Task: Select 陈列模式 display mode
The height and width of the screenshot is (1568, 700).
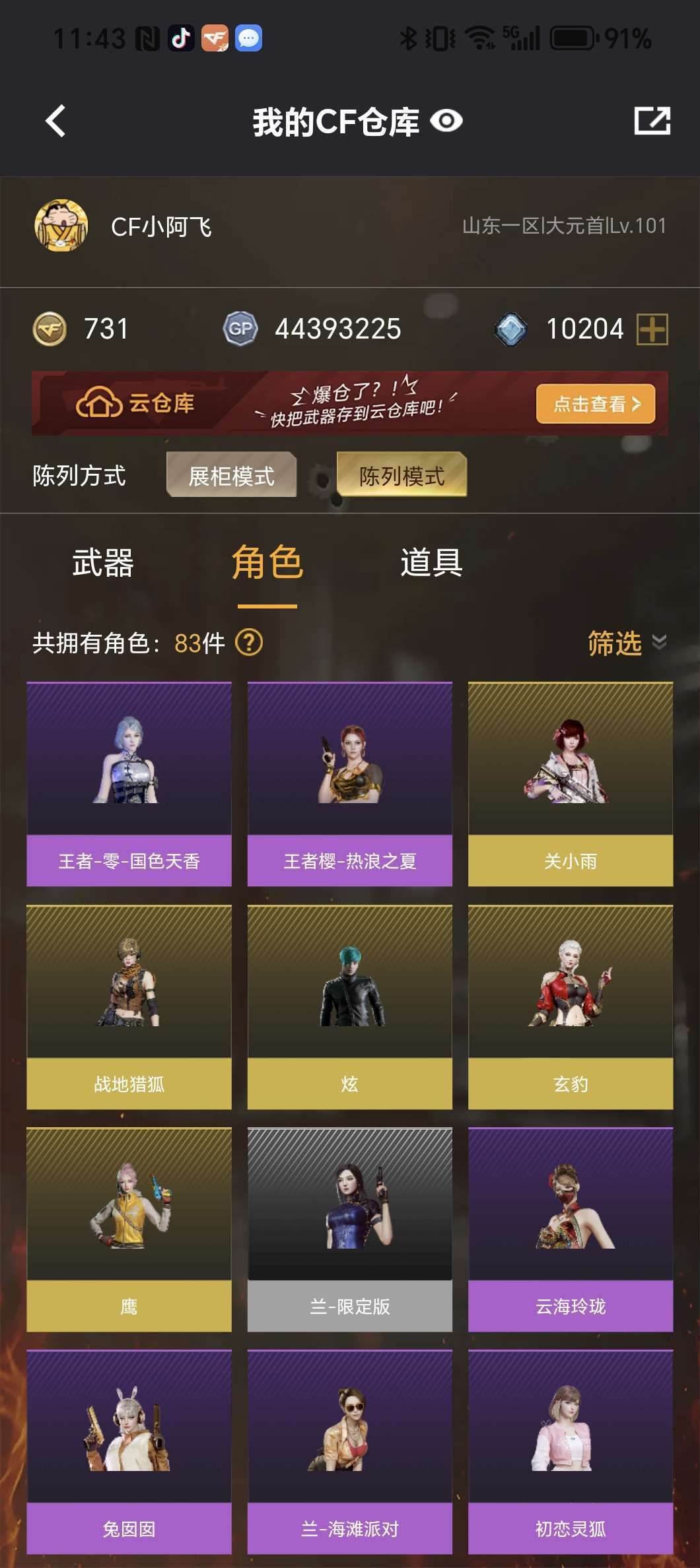Action: (x=402, y=475)
